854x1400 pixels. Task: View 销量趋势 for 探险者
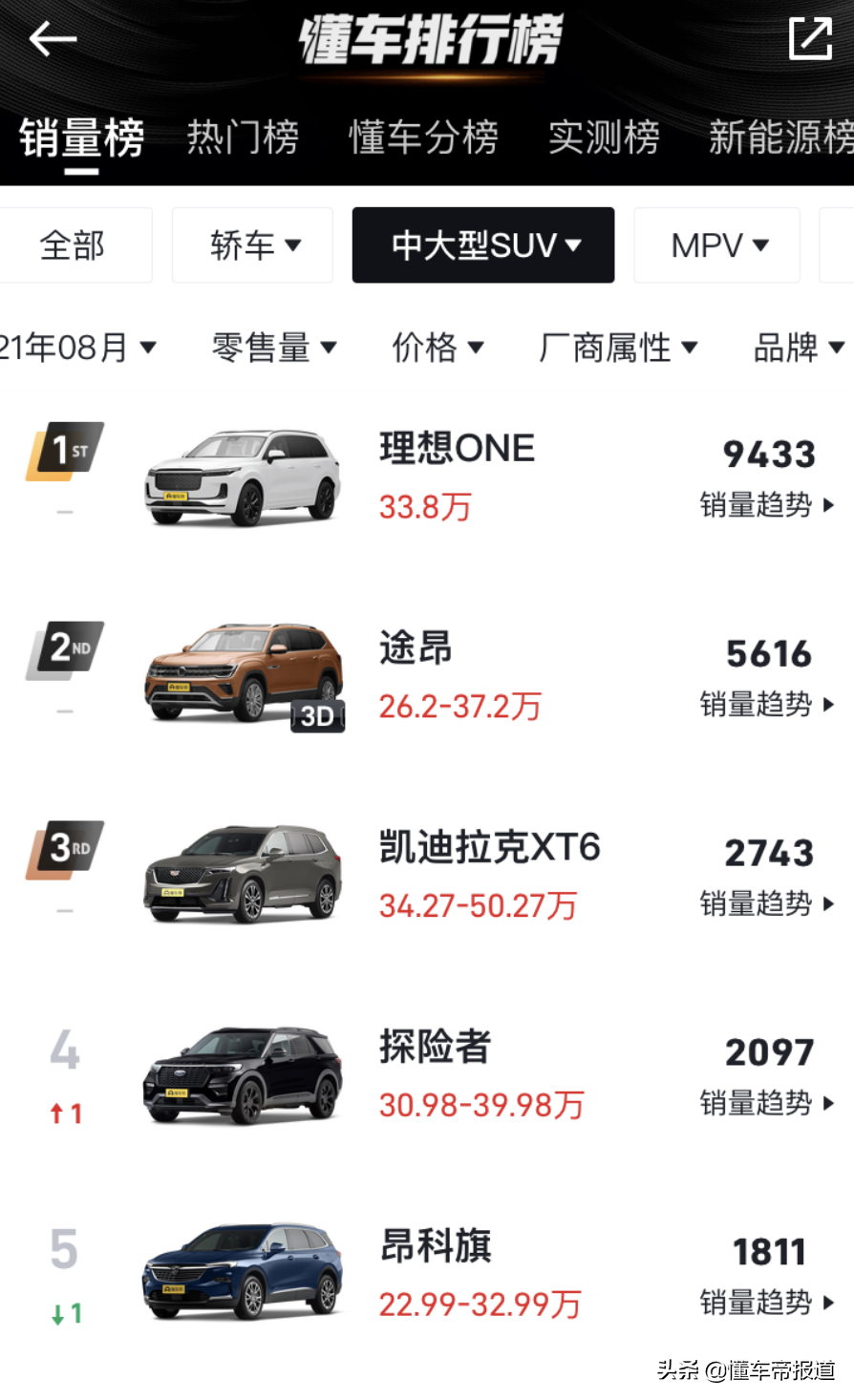pos(766,1103)
